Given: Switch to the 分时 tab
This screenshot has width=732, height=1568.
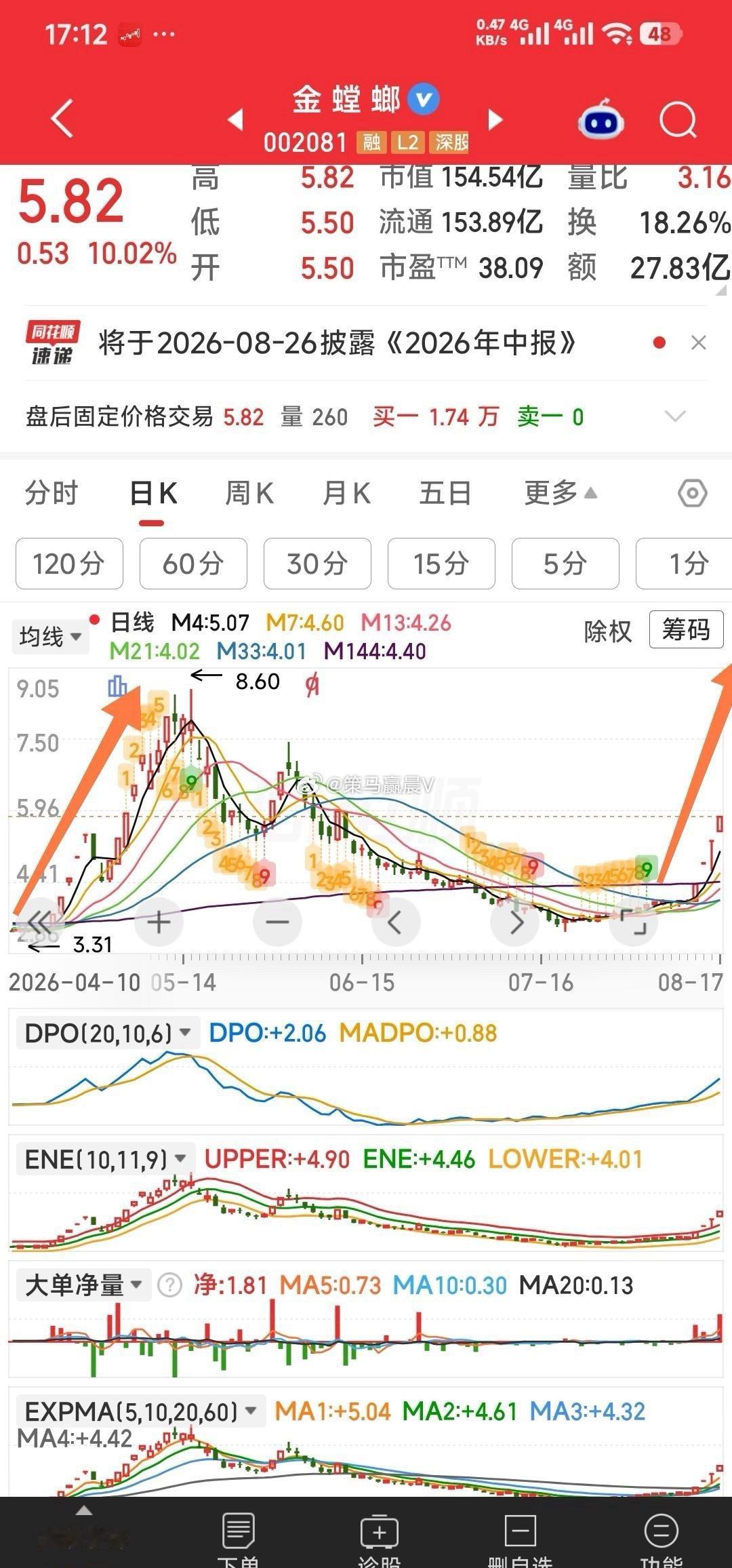Looking at the screenshot, I should click(x=52, y=493).
